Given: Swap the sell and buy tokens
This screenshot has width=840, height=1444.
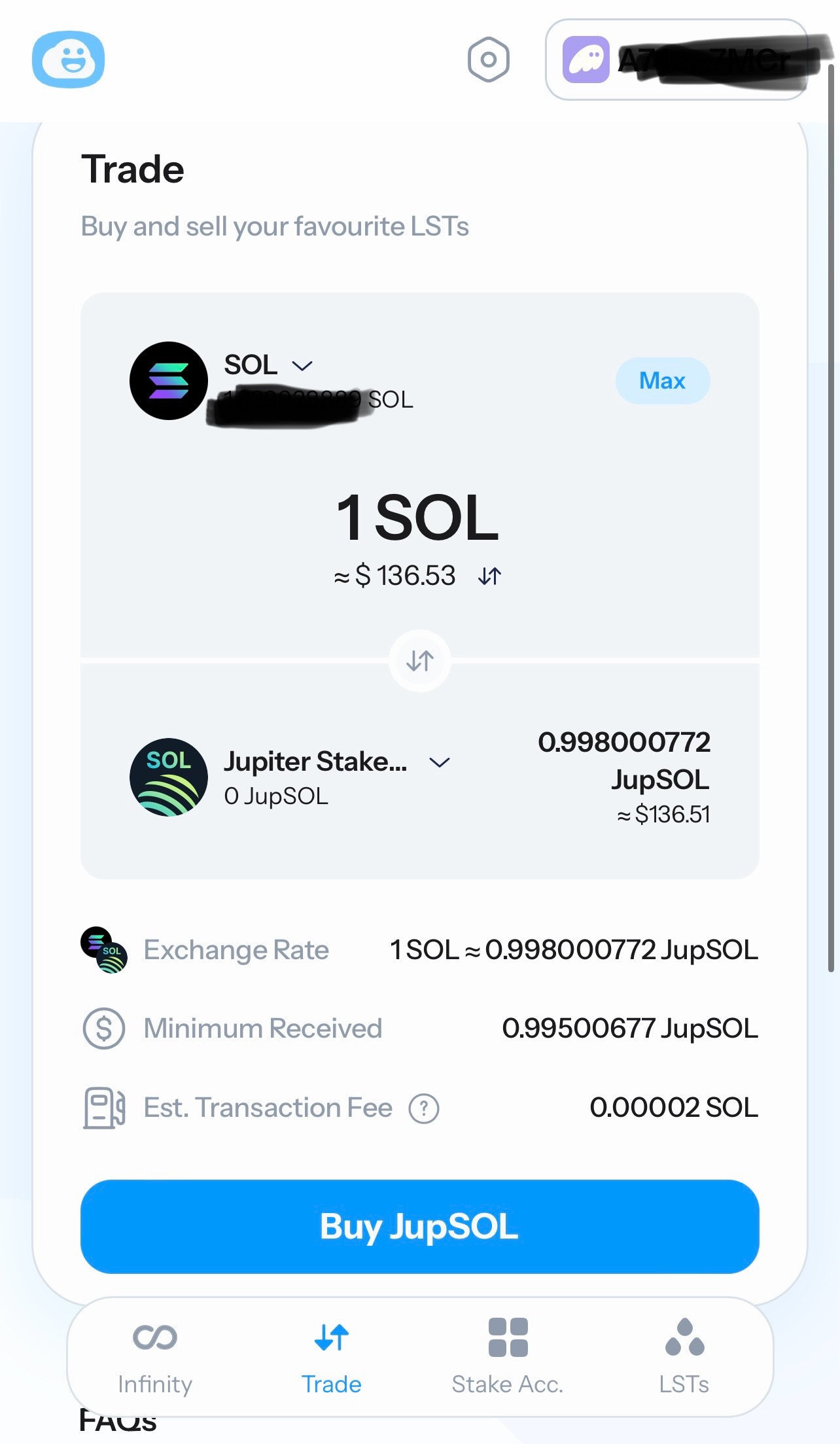Looking at the screenshot, I should coord(420,661).
